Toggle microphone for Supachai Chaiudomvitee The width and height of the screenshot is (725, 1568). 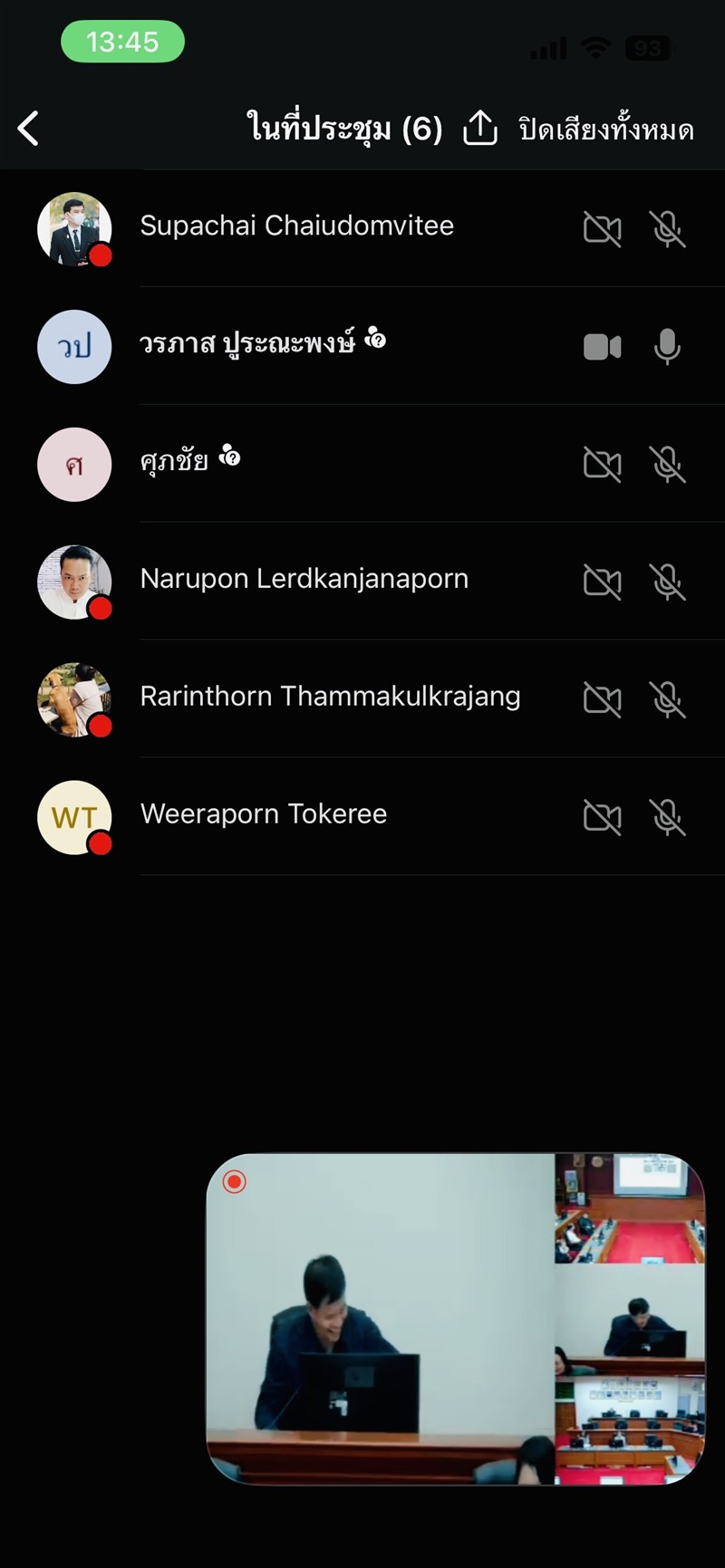coord(668,229)
